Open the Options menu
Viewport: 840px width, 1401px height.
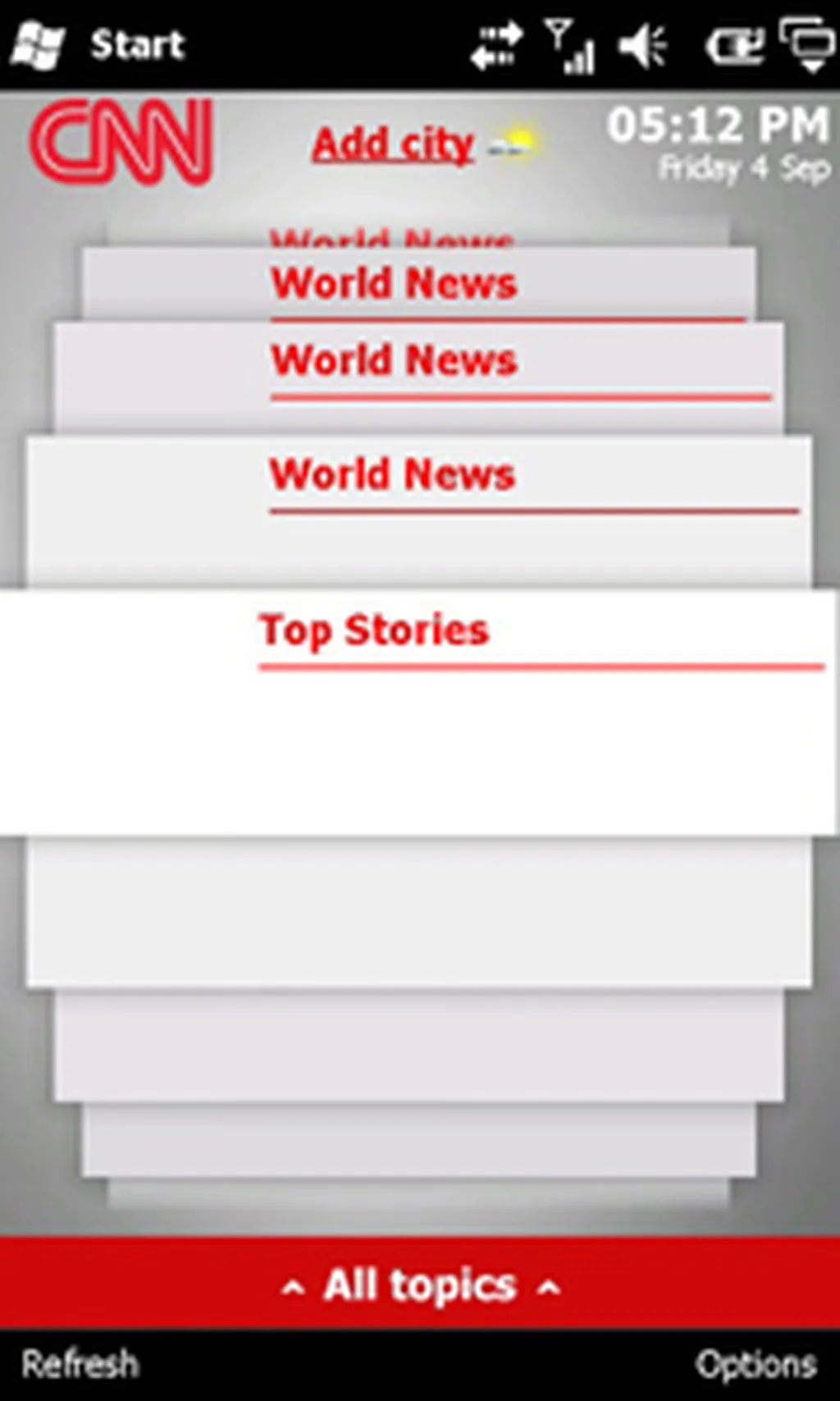(756, 1364)
